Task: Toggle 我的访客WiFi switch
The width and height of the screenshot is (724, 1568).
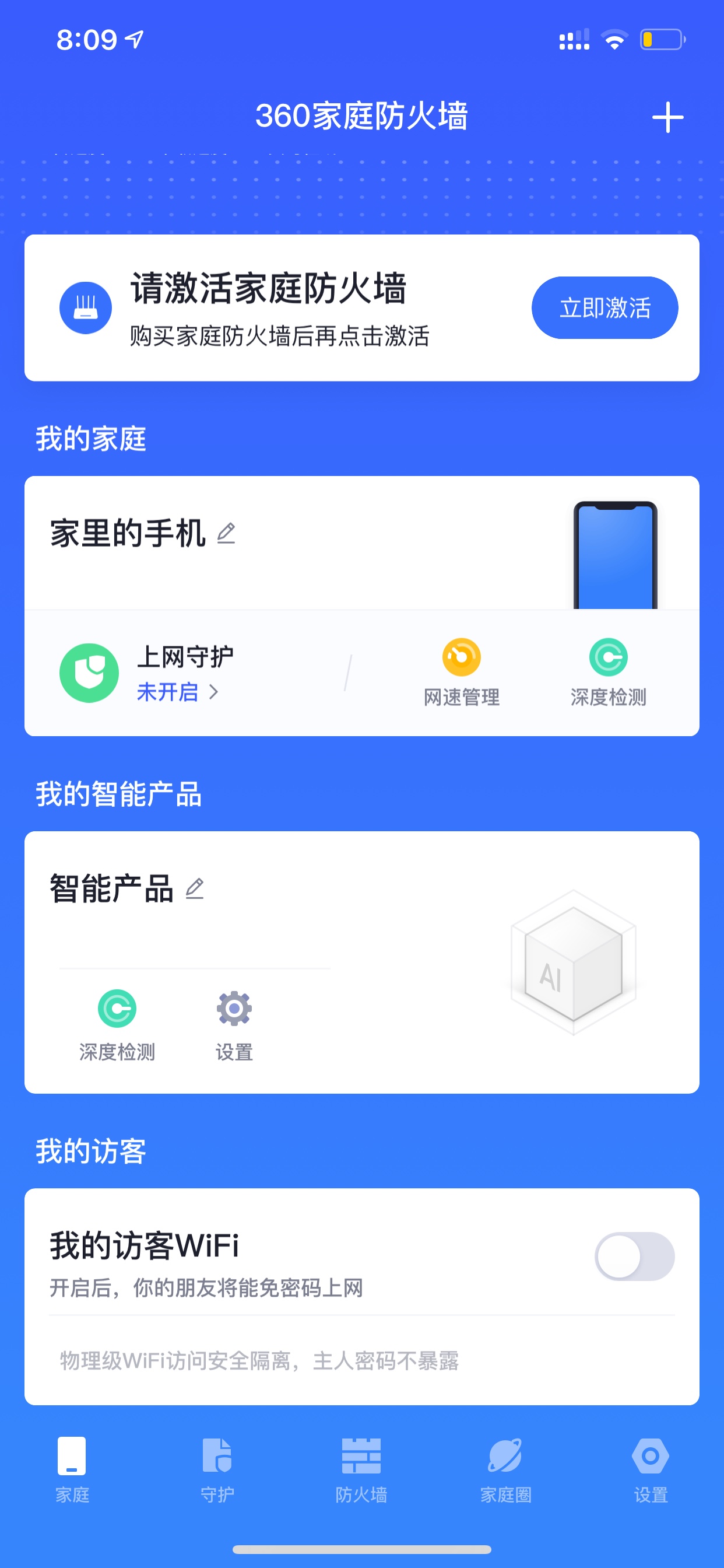Action: tap(634, 1256)
